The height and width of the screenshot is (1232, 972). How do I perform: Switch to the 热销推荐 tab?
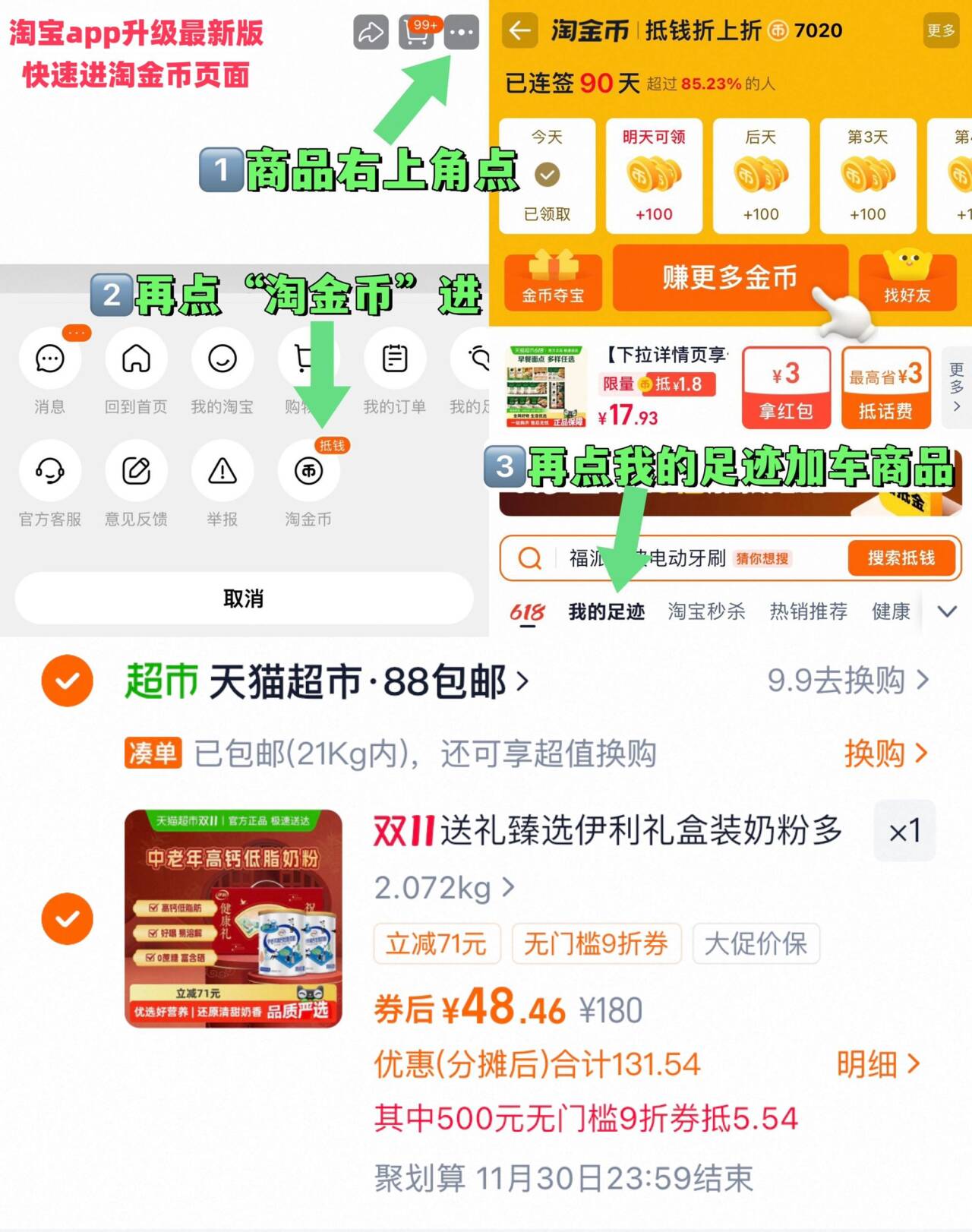pos(808,611)
